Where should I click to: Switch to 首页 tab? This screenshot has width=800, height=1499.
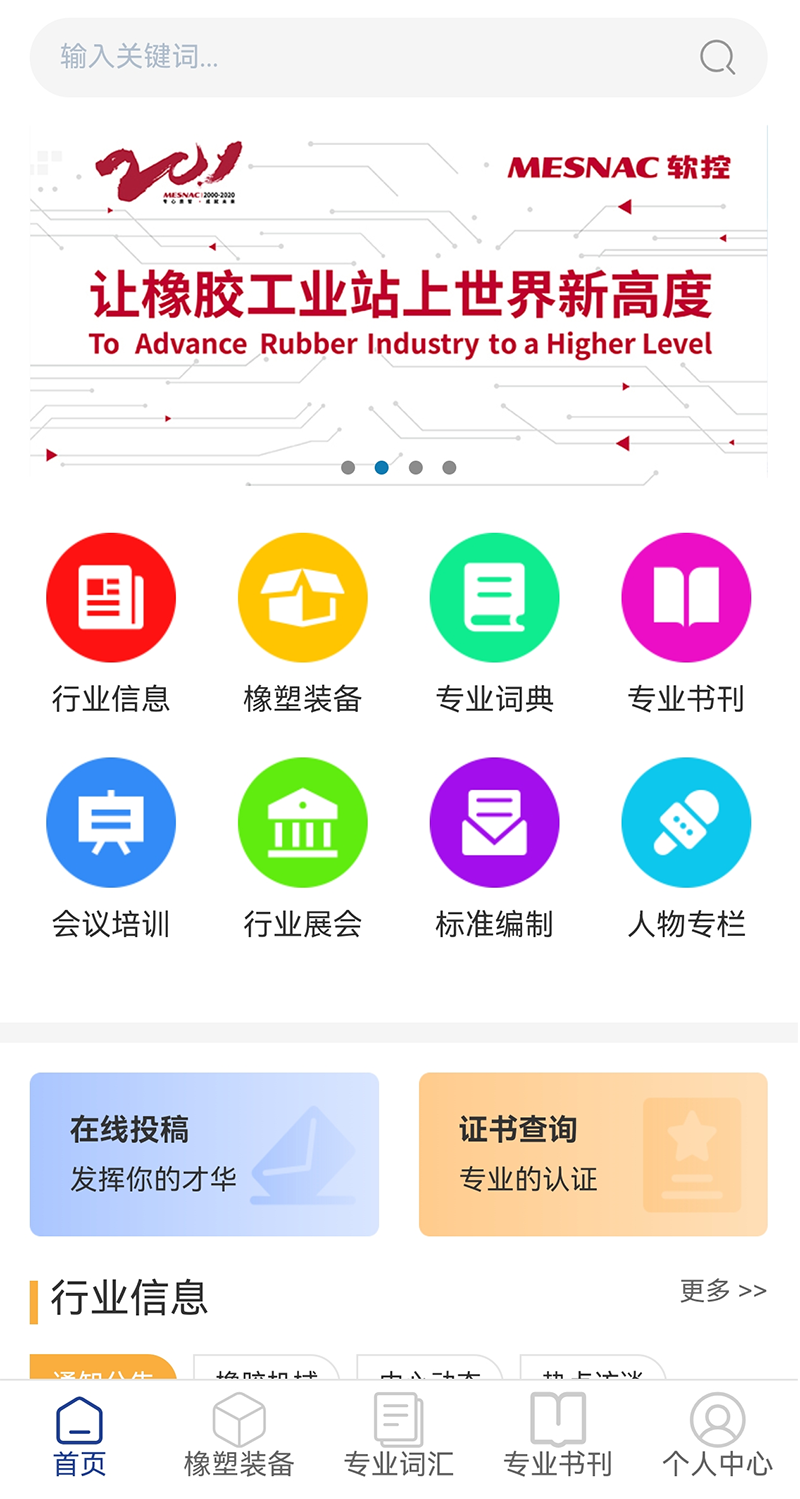click(x=80, y=1437)
